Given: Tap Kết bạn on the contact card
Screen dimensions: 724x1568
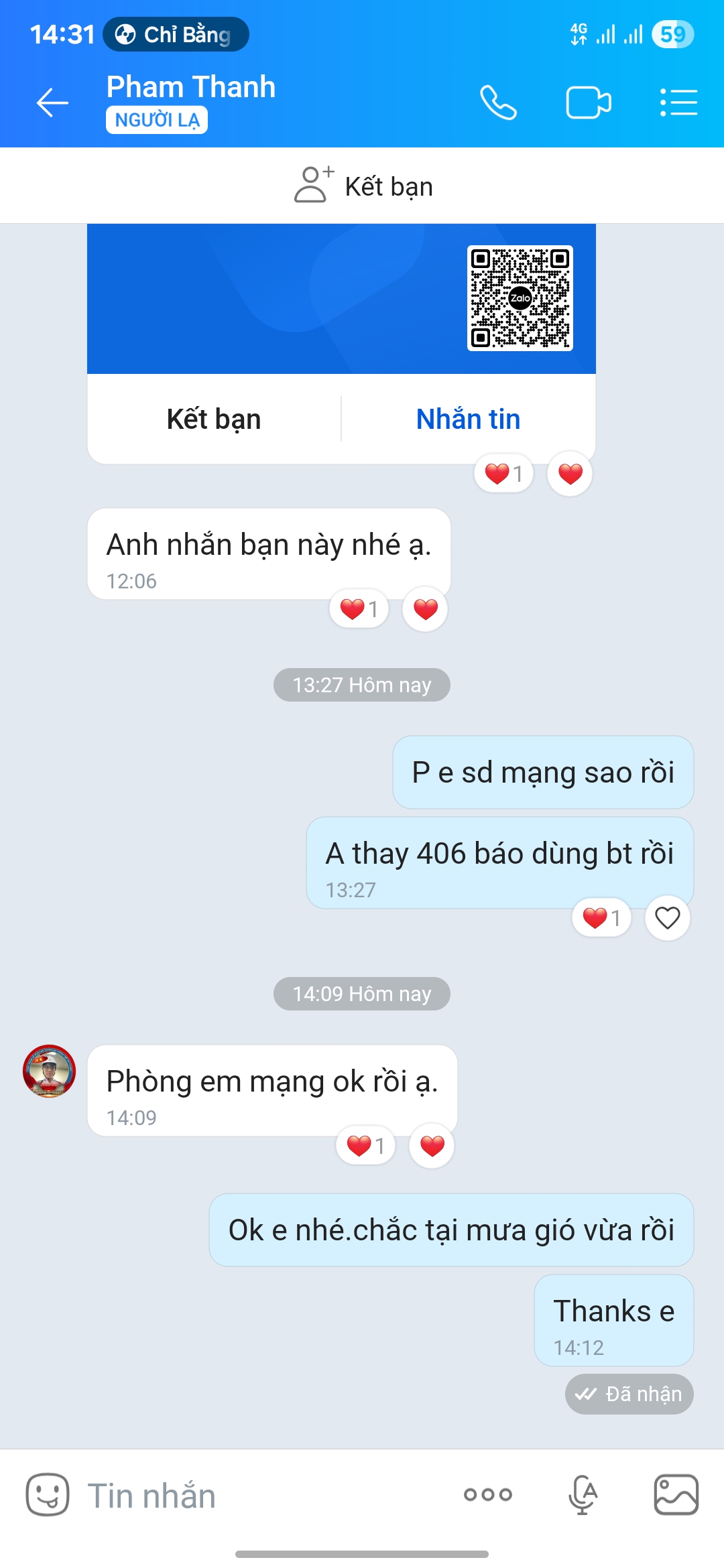Looking at the screenshot, I should pyautogui.click(x=214, y=419).
